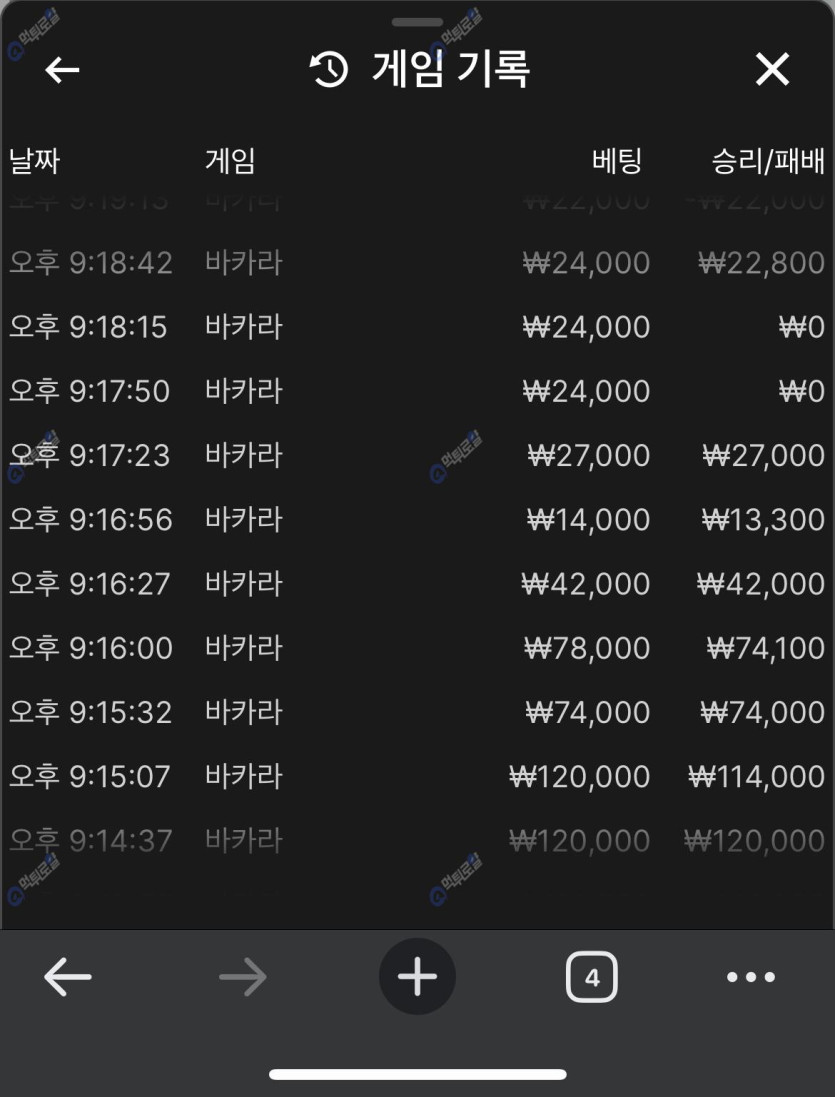Open the 오후 9:18:15 바카라 record
Viewport: 835px width, 1097px height.
coord(417,327)
